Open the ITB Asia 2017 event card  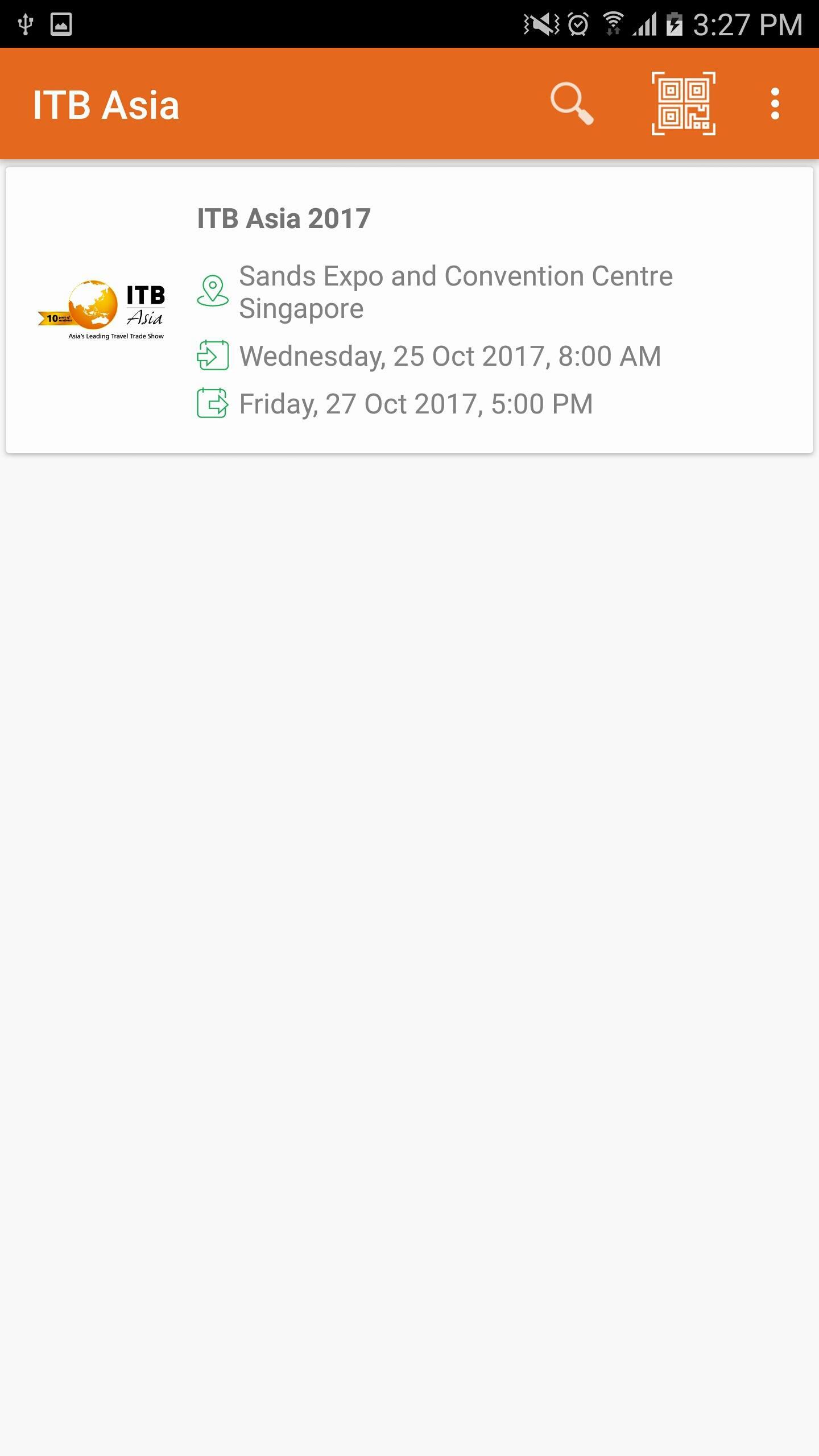click(x=409, y=310)
